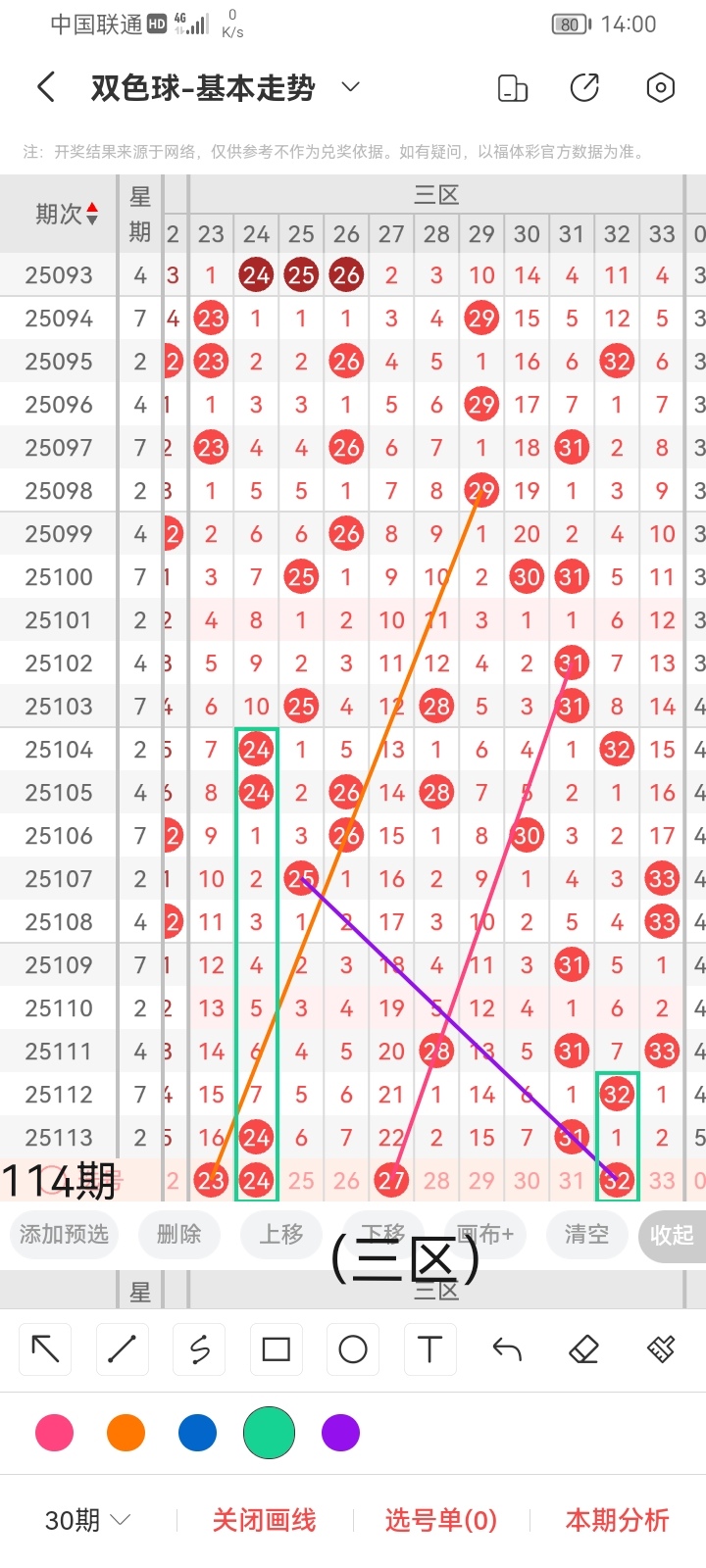The height and width of the screenshot is (1568, 706).
Task: Undo the last drawing
Action: (x=507, y=1349)
